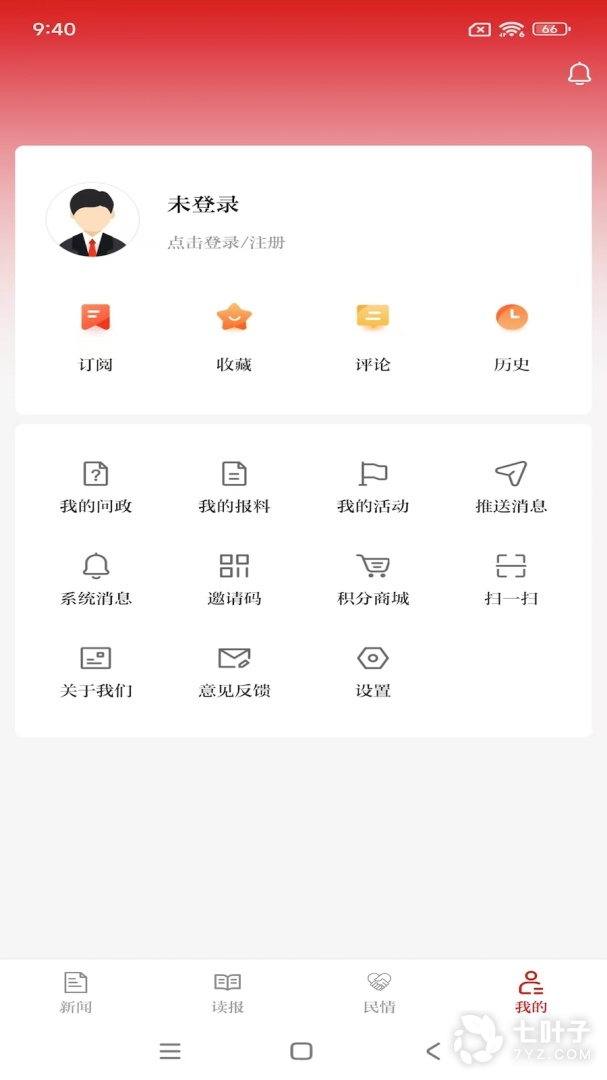Open 收藏 favorites

click(234, 335)
